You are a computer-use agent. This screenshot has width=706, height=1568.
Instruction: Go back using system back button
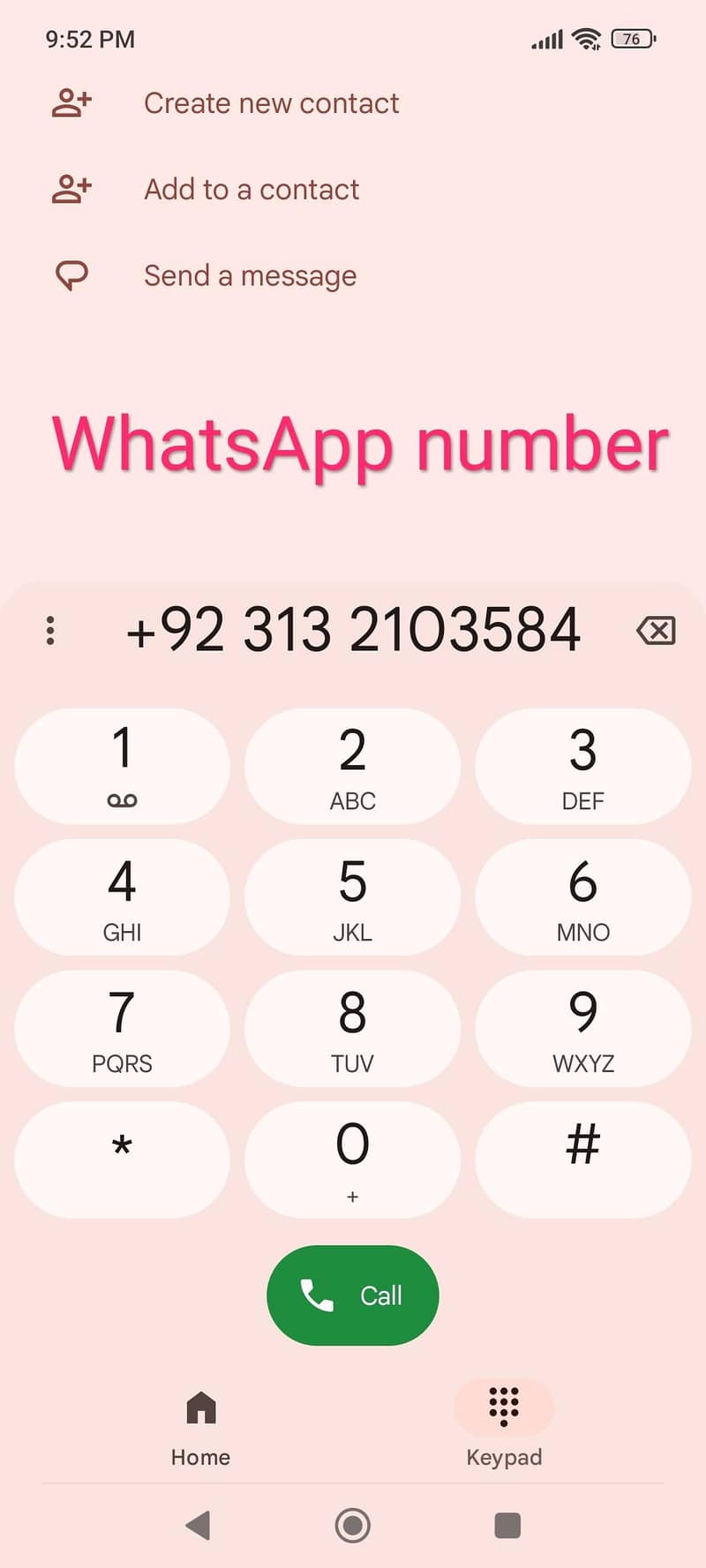(198, 1525)
